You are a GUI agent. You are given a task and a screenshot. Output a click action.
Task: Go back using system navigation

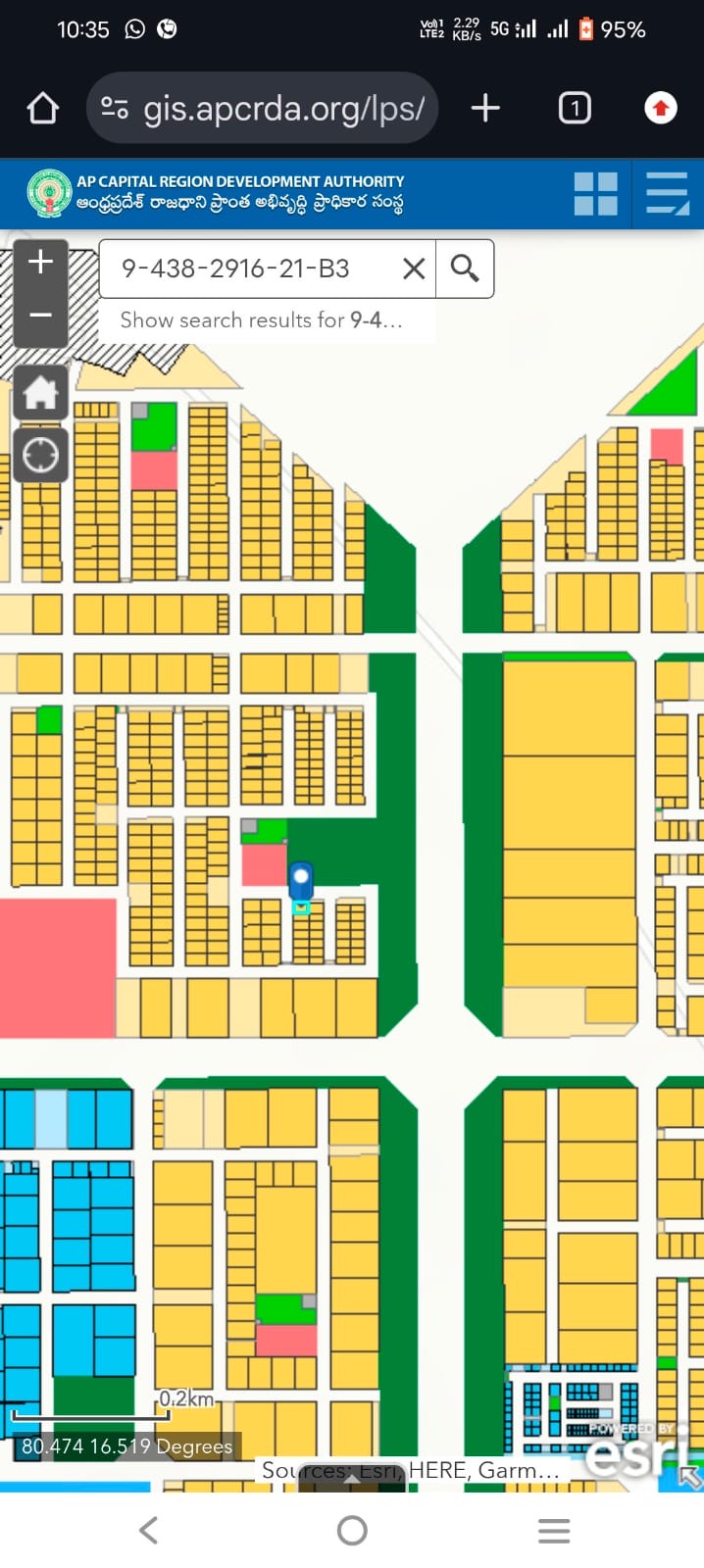(x=149, y=1530)
